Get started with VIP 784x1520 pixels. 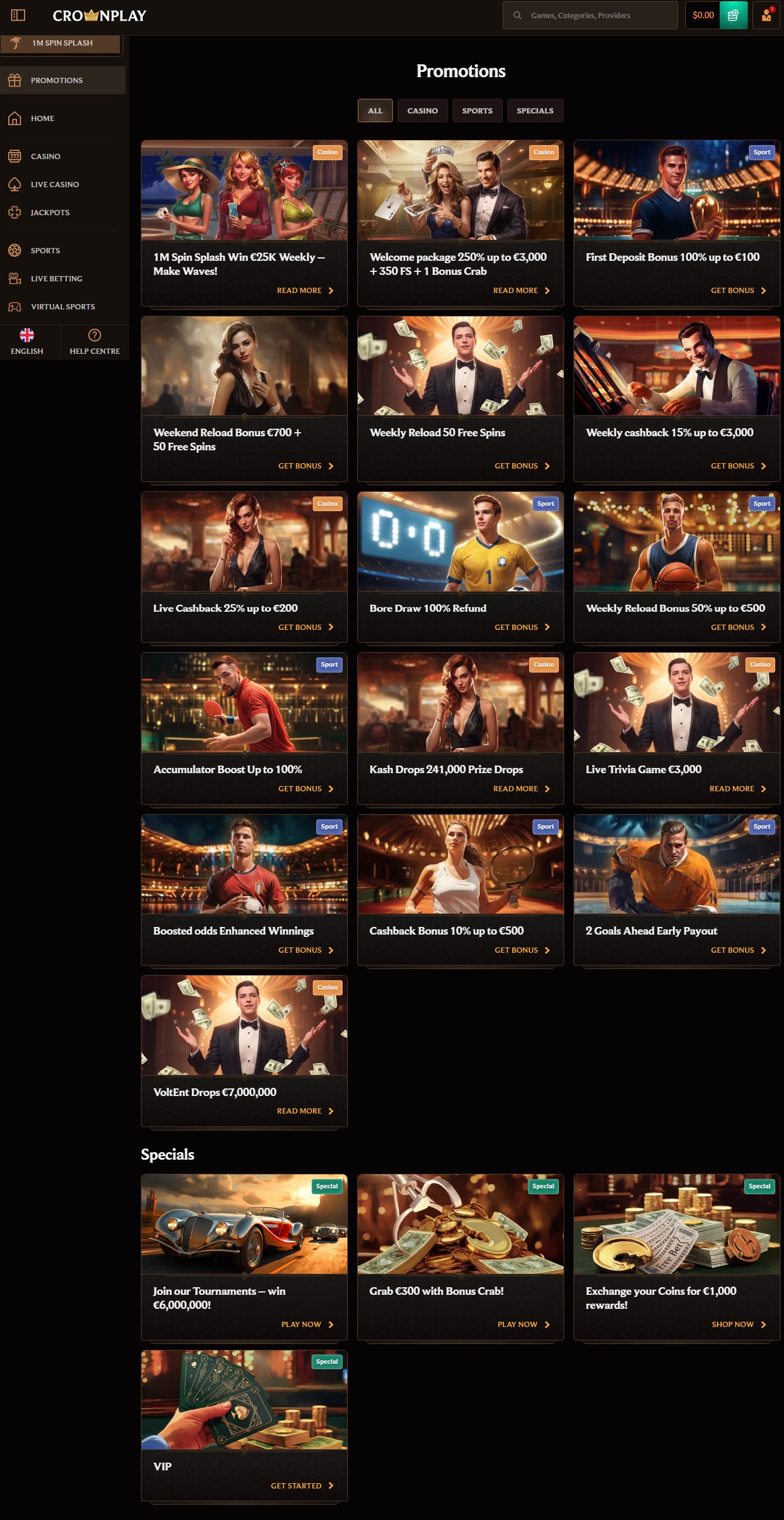[x=302, y=1485]
